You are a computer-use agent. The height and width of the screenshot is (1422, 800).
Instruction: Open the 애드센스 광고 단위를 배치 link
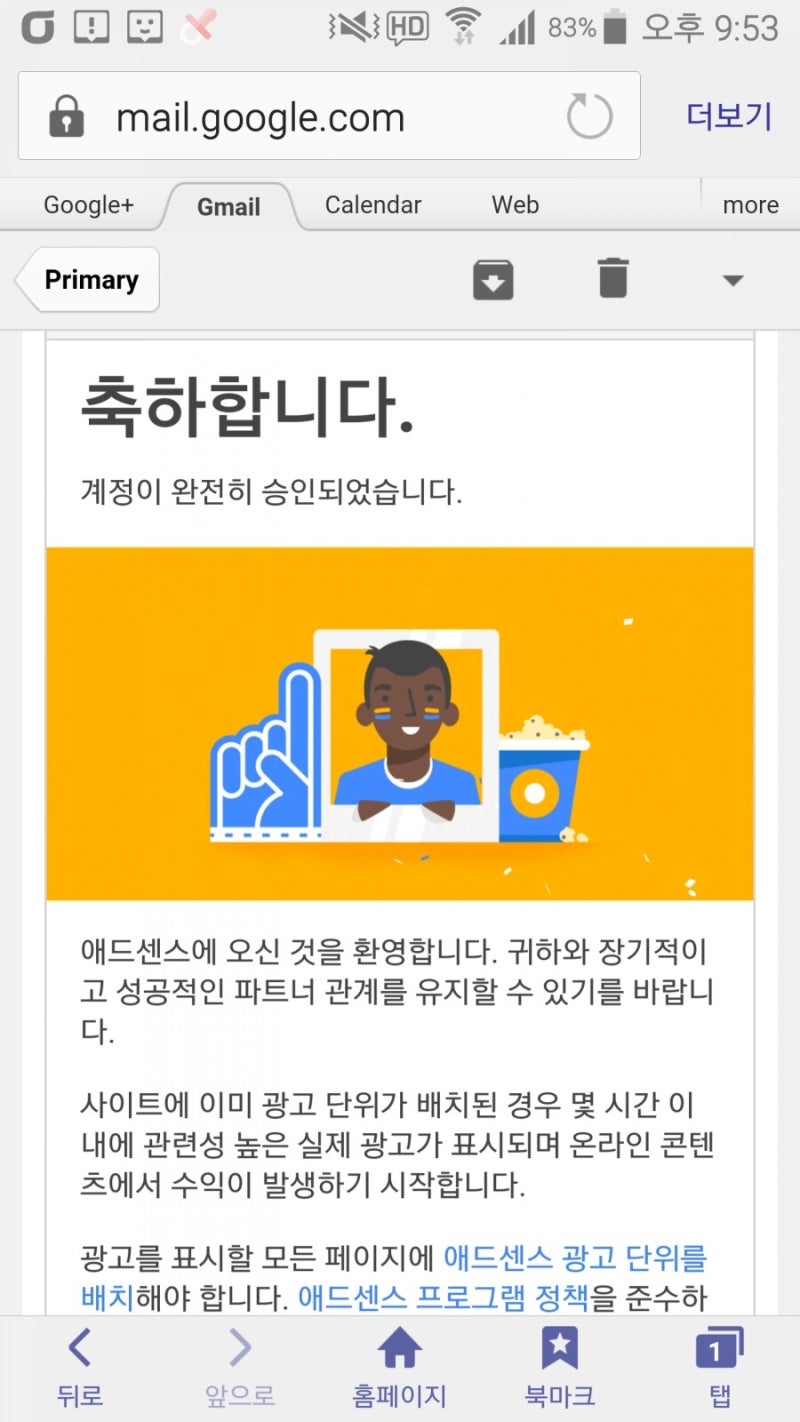pyautogui.click(x=574, y=1257)
